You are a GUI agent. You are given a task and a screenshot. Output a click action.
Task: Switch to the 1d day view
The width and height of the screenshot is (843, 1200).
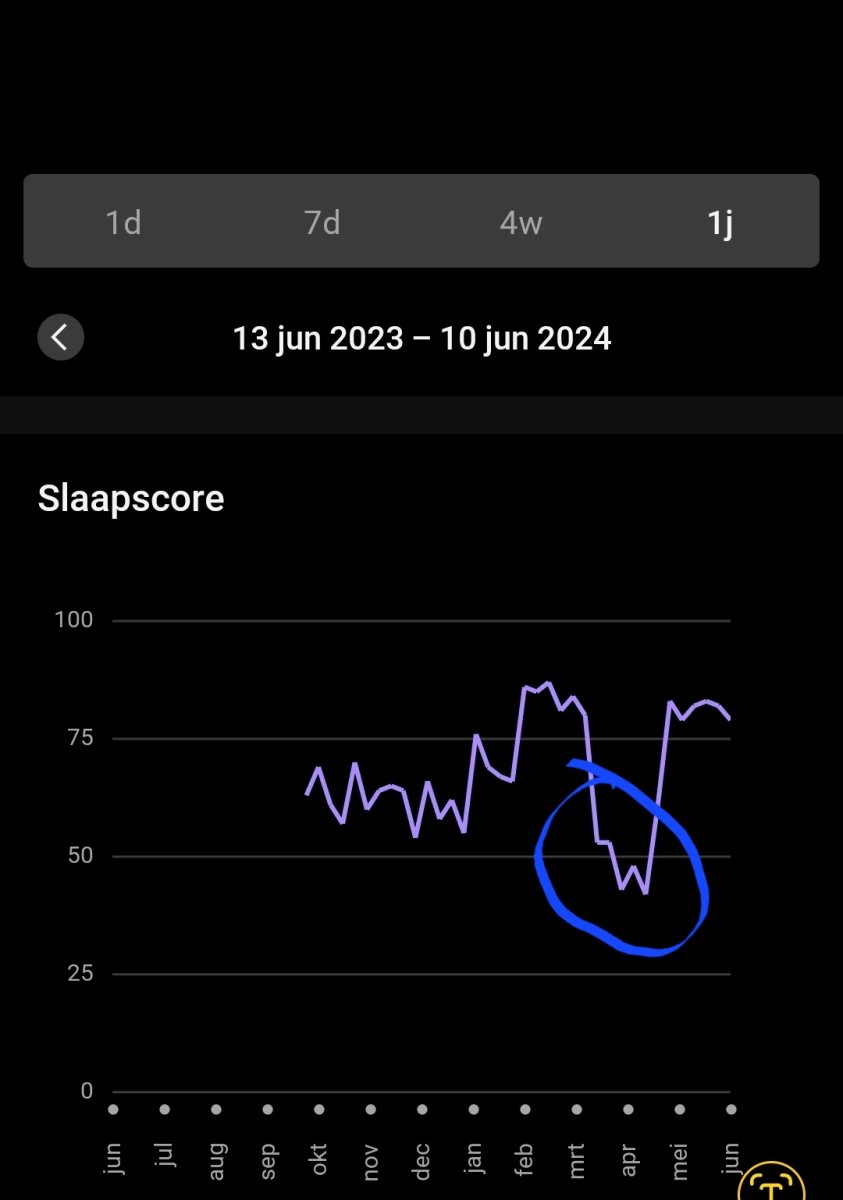123,222
